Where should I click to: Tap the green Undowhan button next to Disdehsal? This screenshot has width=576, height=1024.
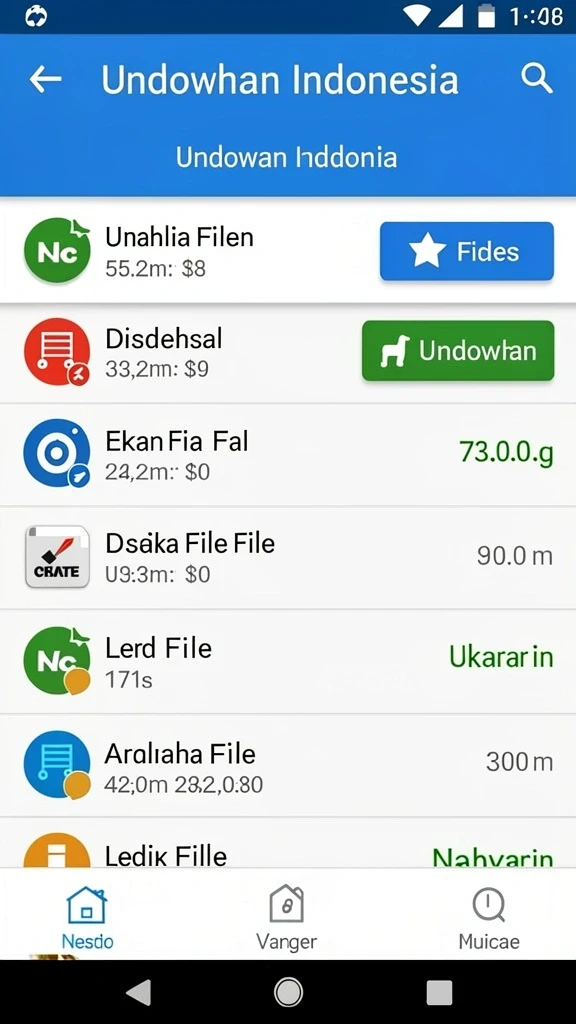(x=458, y=351)
